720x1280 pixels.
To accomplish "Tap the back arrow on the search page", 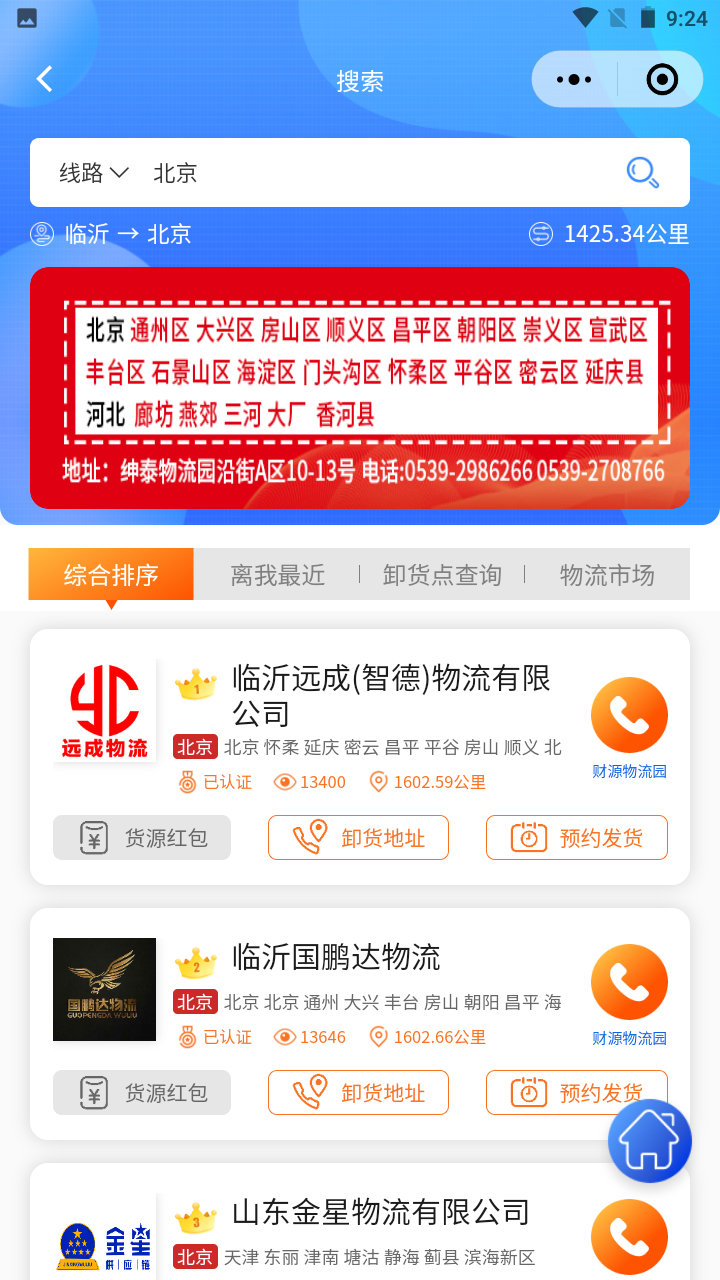I will [x=42, y=78].
